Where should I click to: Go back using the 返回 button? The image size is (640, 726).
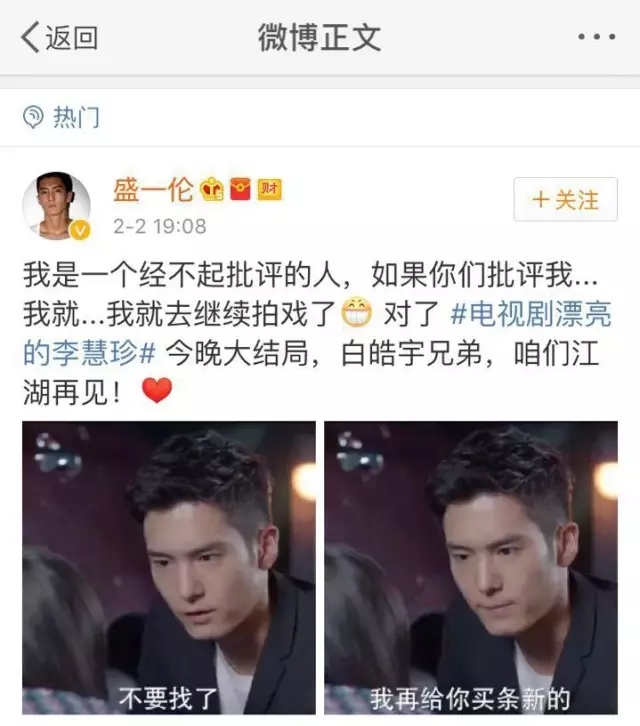(x=60, y=38)
